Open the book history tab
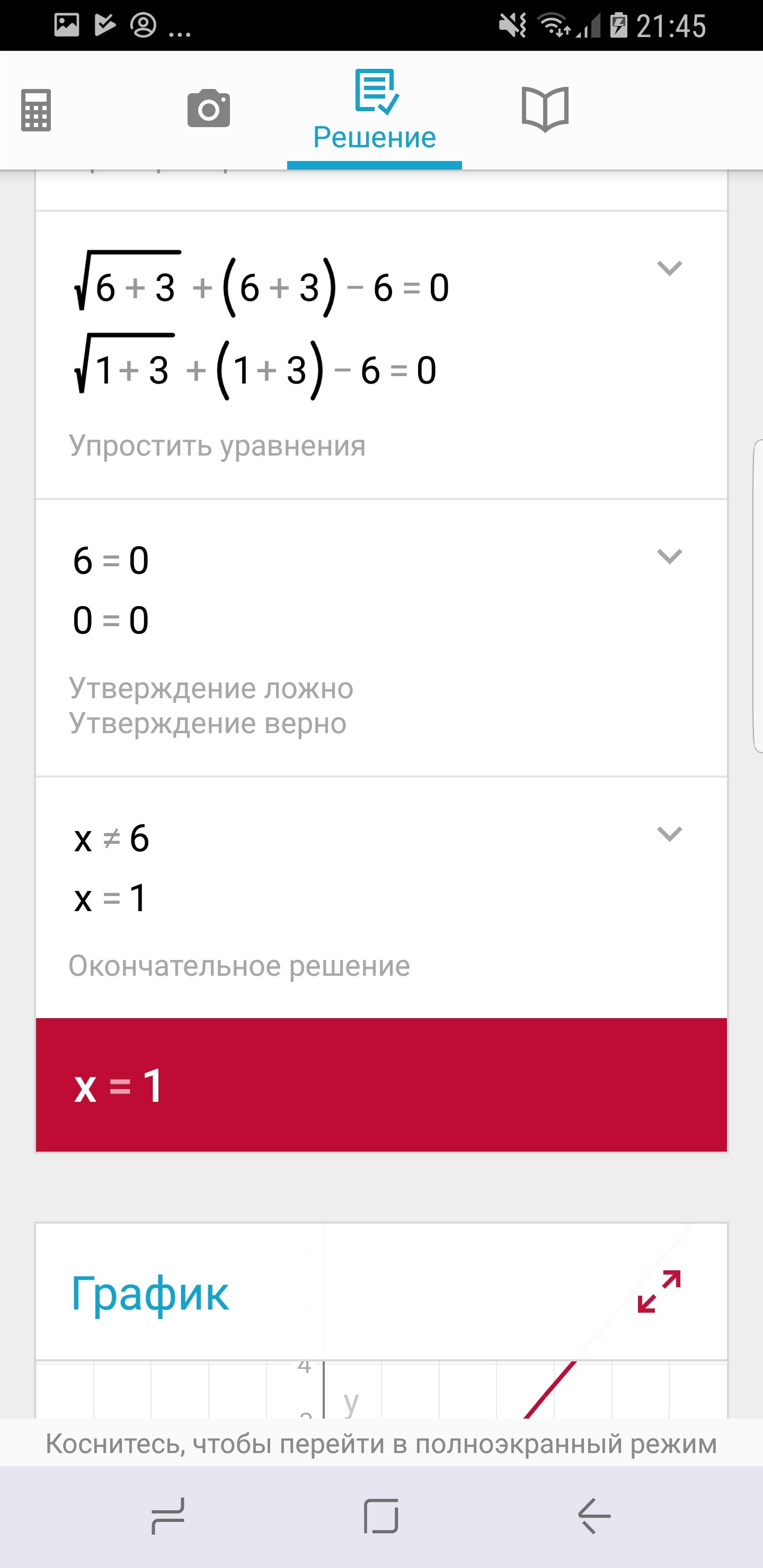Screen dimensions: 763x1568 545,109
